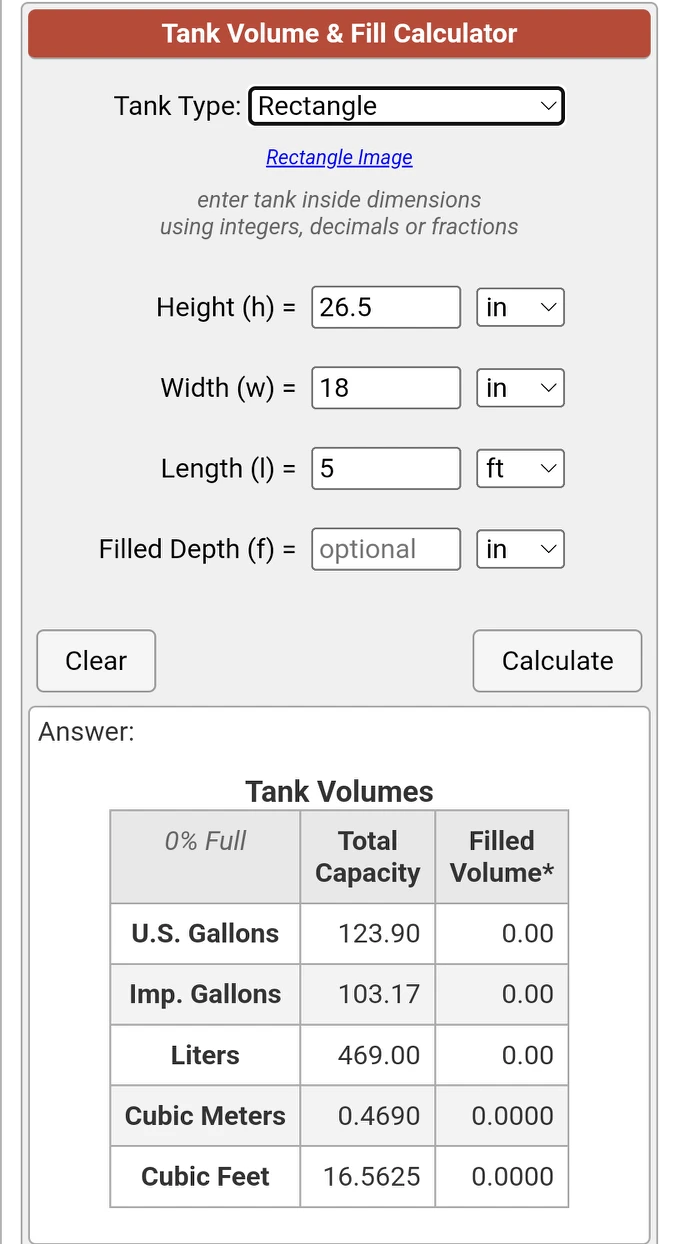Select the Length unit dropdown showing ft

click(520, 468)
